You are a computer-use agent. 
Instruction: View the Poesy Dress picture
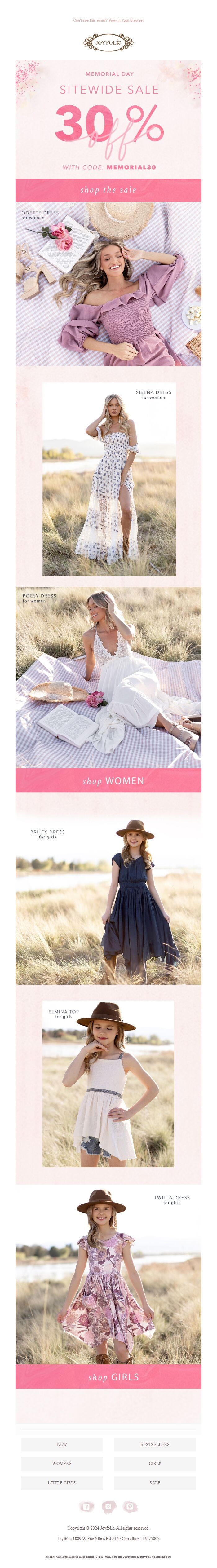click(108, 677)
